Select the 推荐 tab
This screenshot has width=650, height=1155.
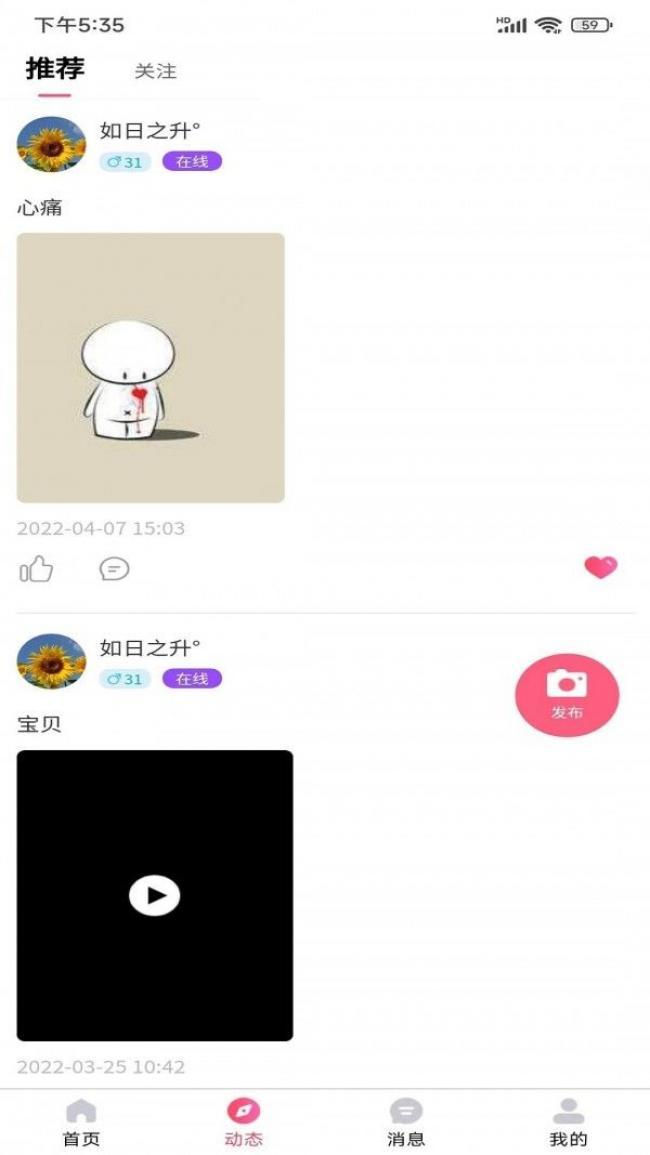pyautogui.click(x=55, y=69)
